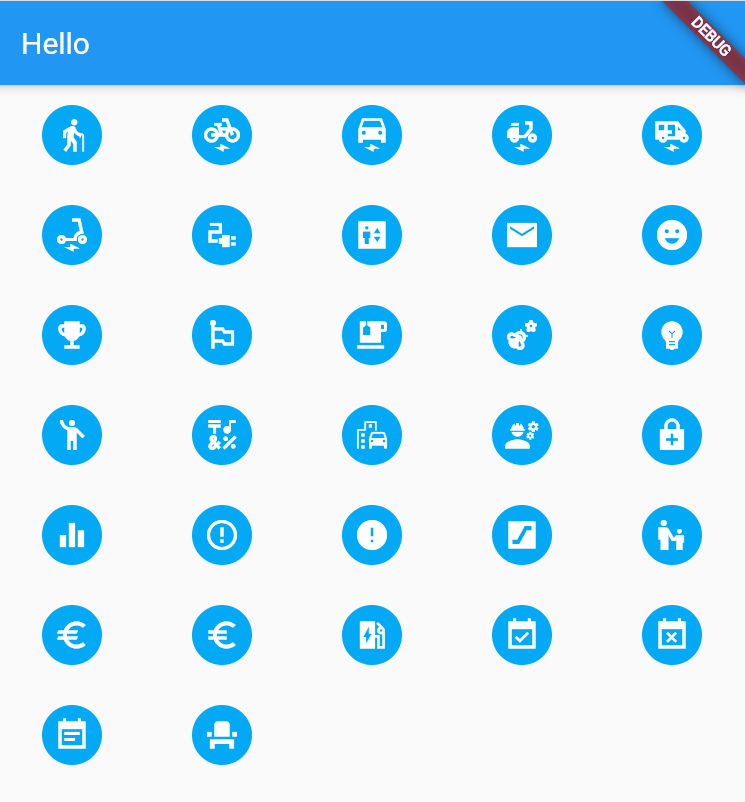Image resolution: width=745 pixels, height=802 pixels.
Task: Select the EV charging station icon
Action: pyautogui.click(x=372, y=635)
